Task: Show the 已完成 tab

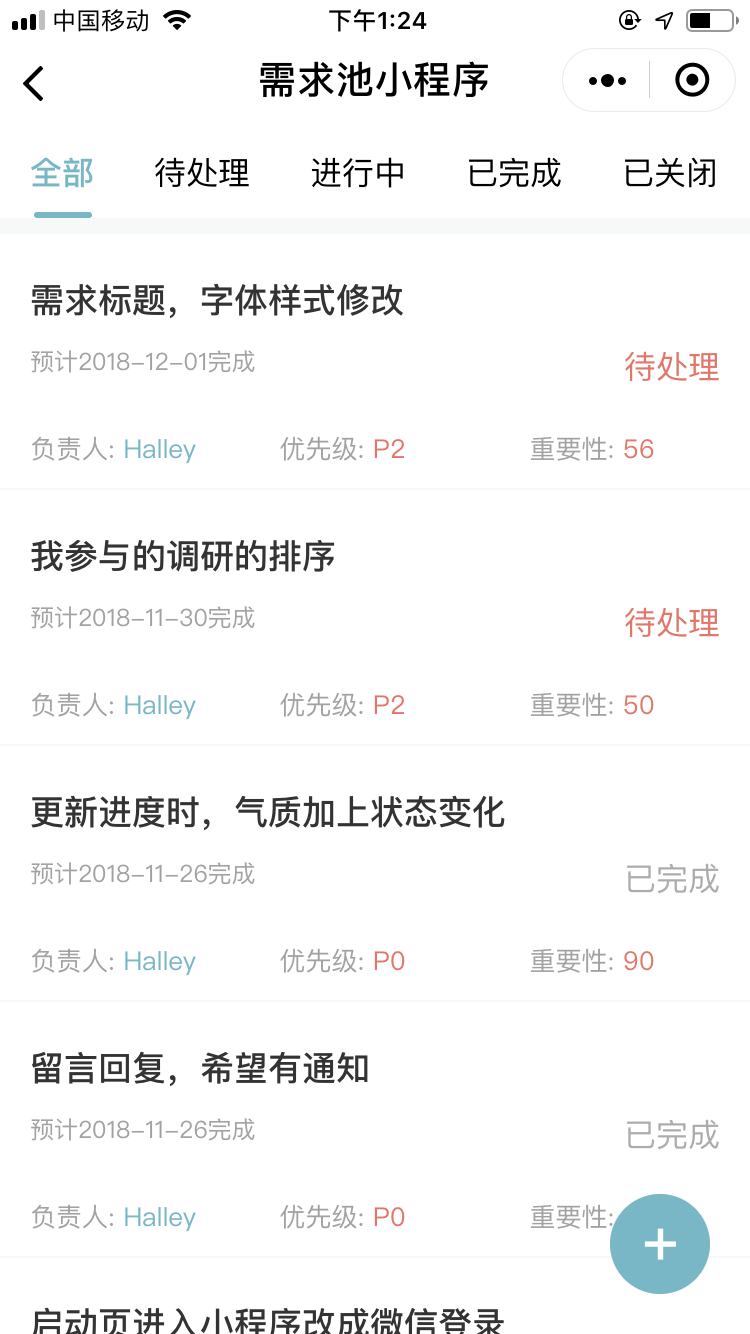Action: point(514,173)
